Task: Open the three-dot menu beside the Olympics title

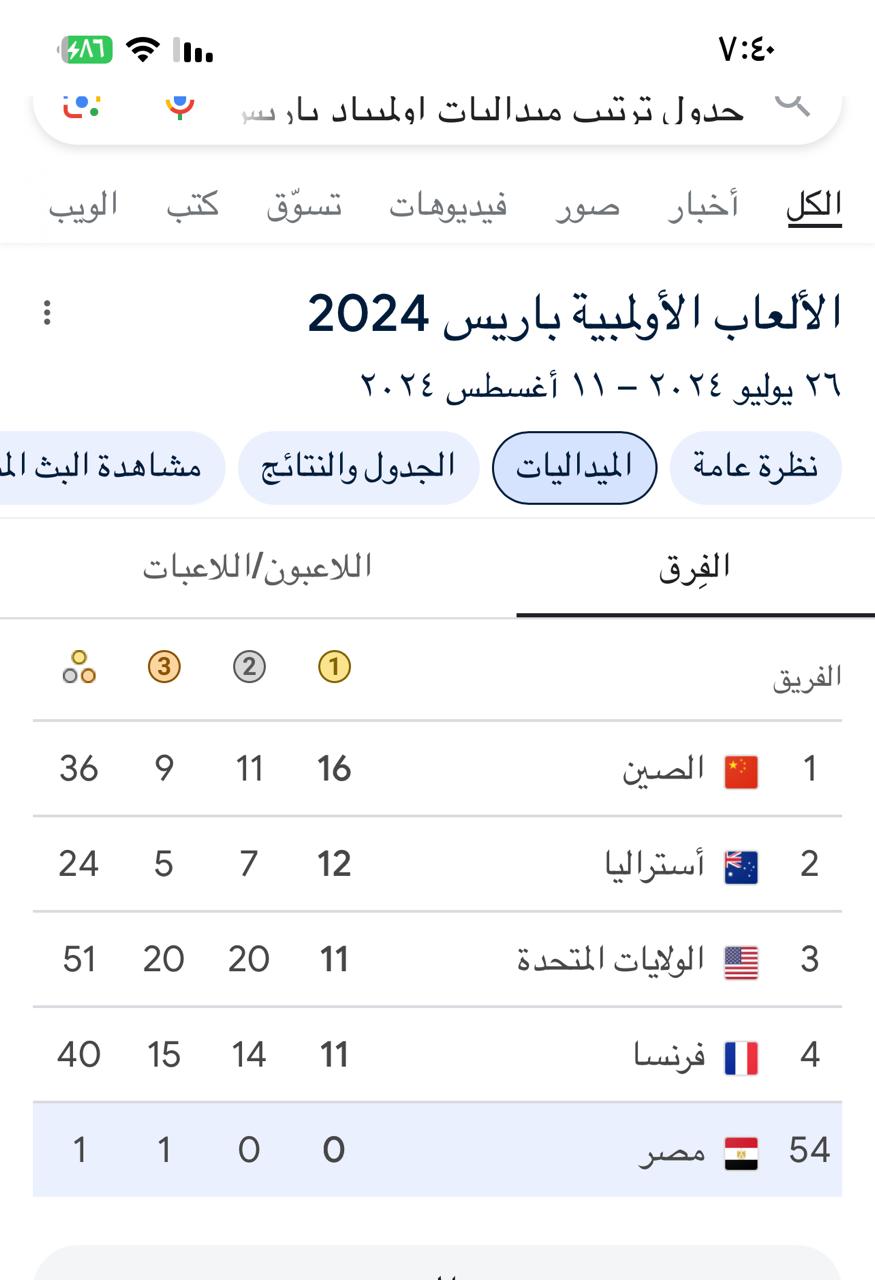Action: click(x=47, y=313)
